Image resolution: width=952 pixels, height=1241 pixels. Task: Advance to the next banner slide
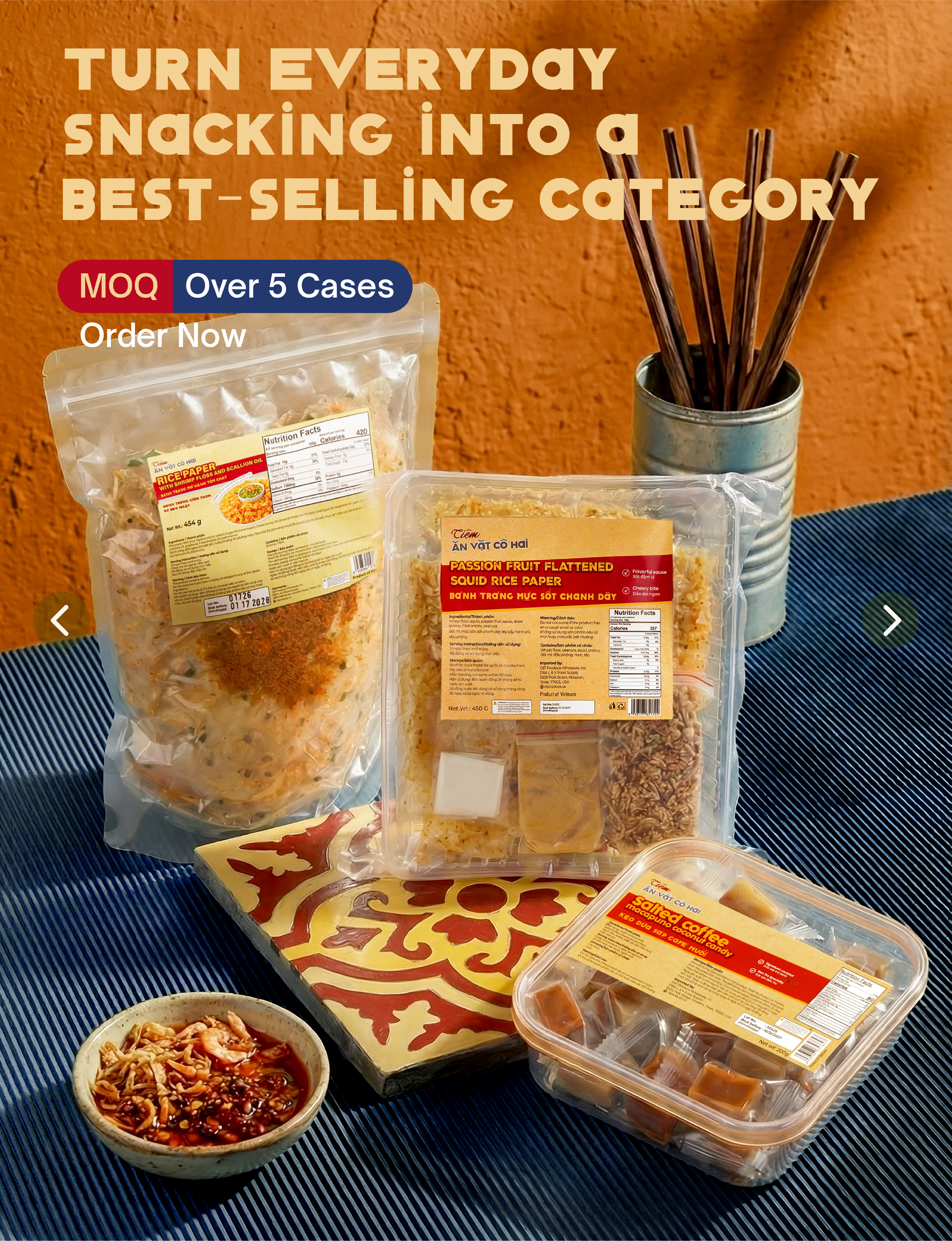click(892, 620)
